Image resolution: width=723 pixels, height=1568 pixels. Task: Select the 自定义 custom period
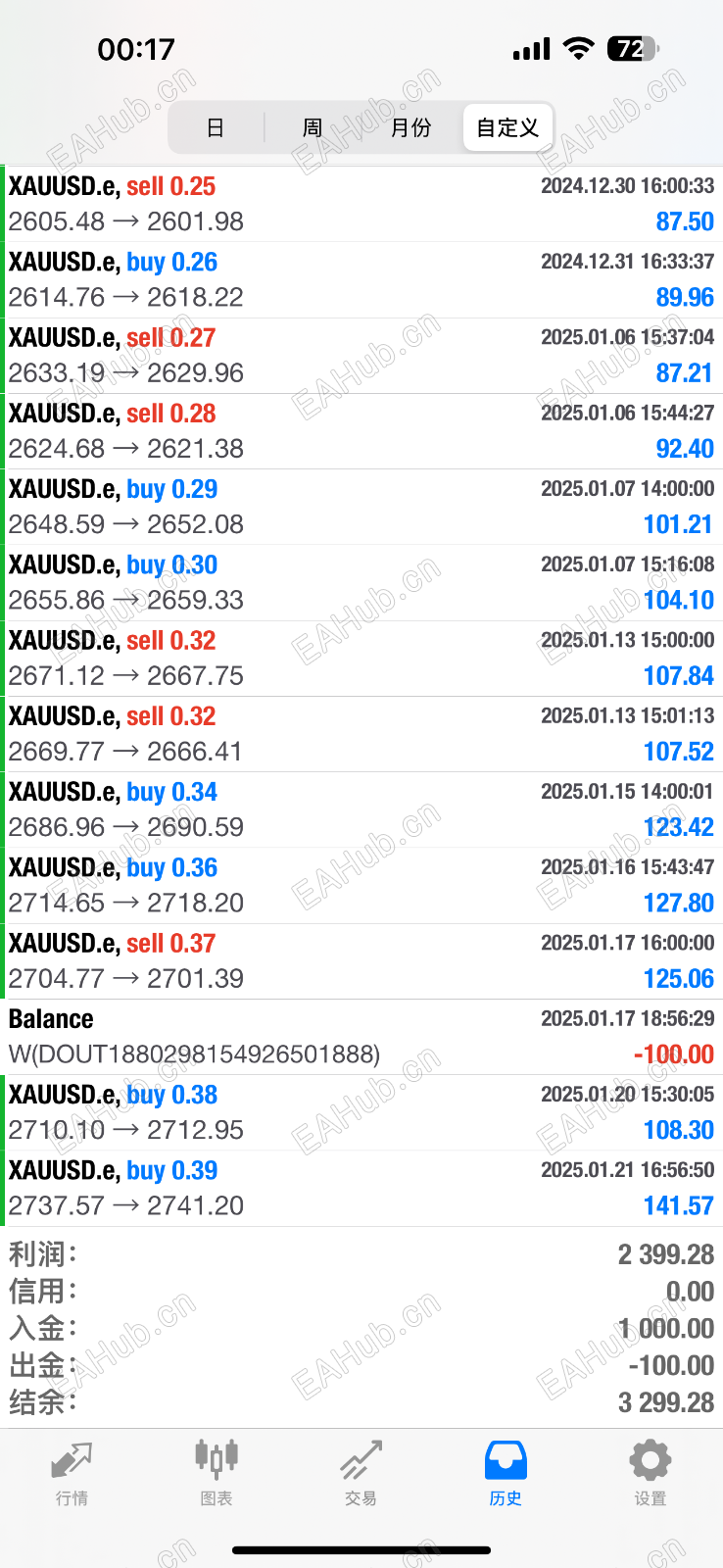point(507,127)
